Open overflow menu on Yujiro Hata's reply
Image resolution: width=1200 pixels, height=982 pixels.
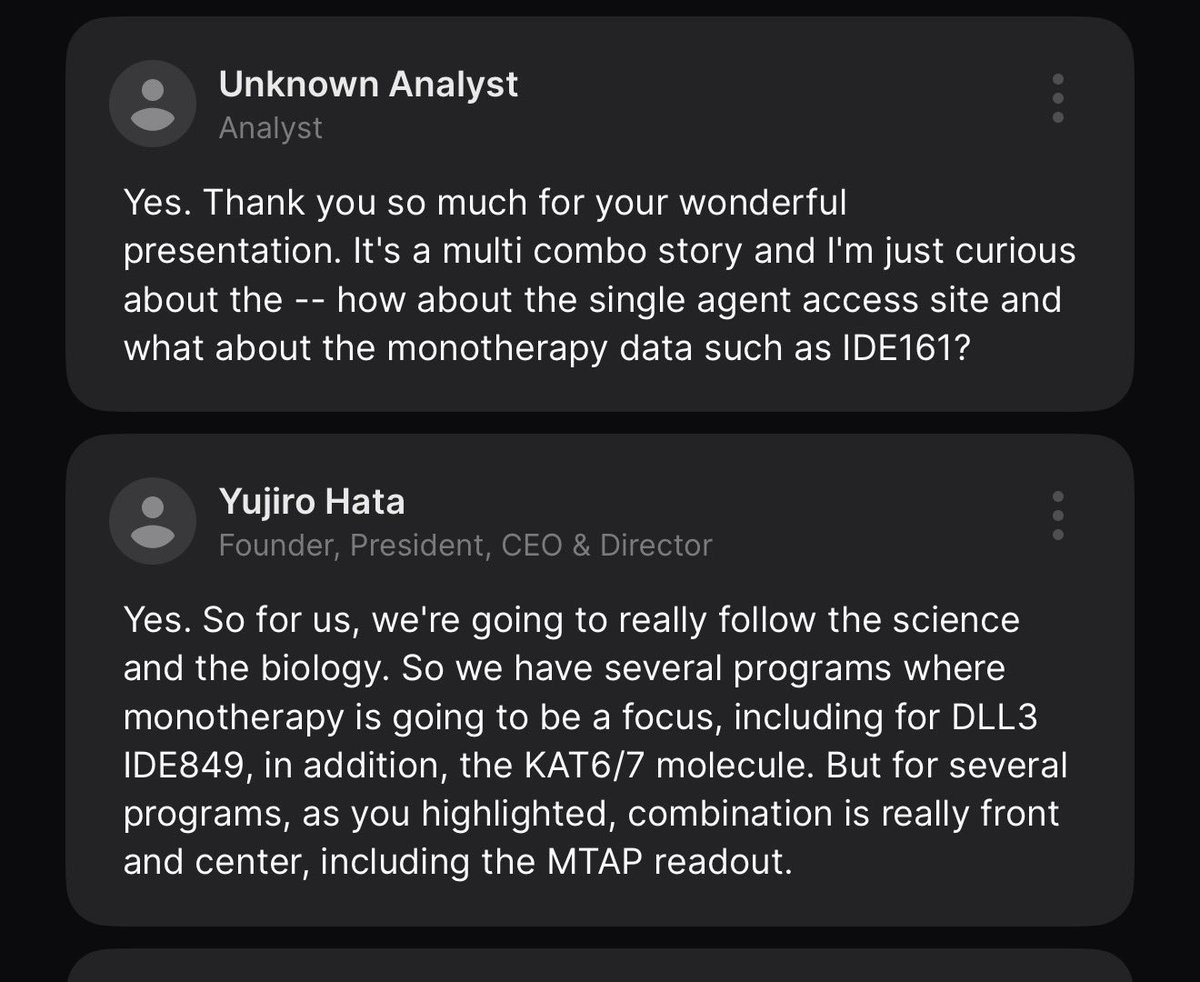pyautogui.click(x=1058, y=515)
